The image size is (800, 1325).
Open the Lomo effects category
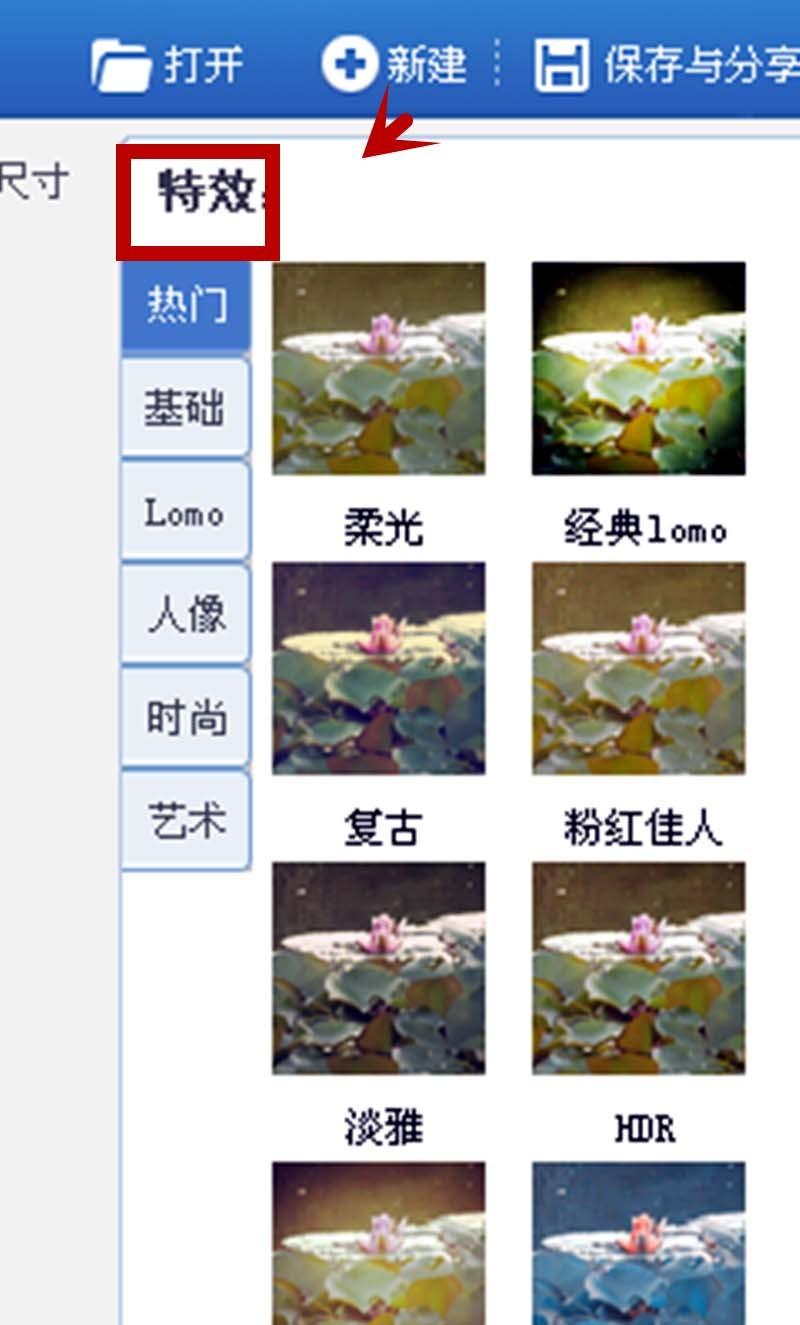coord(184,513)
